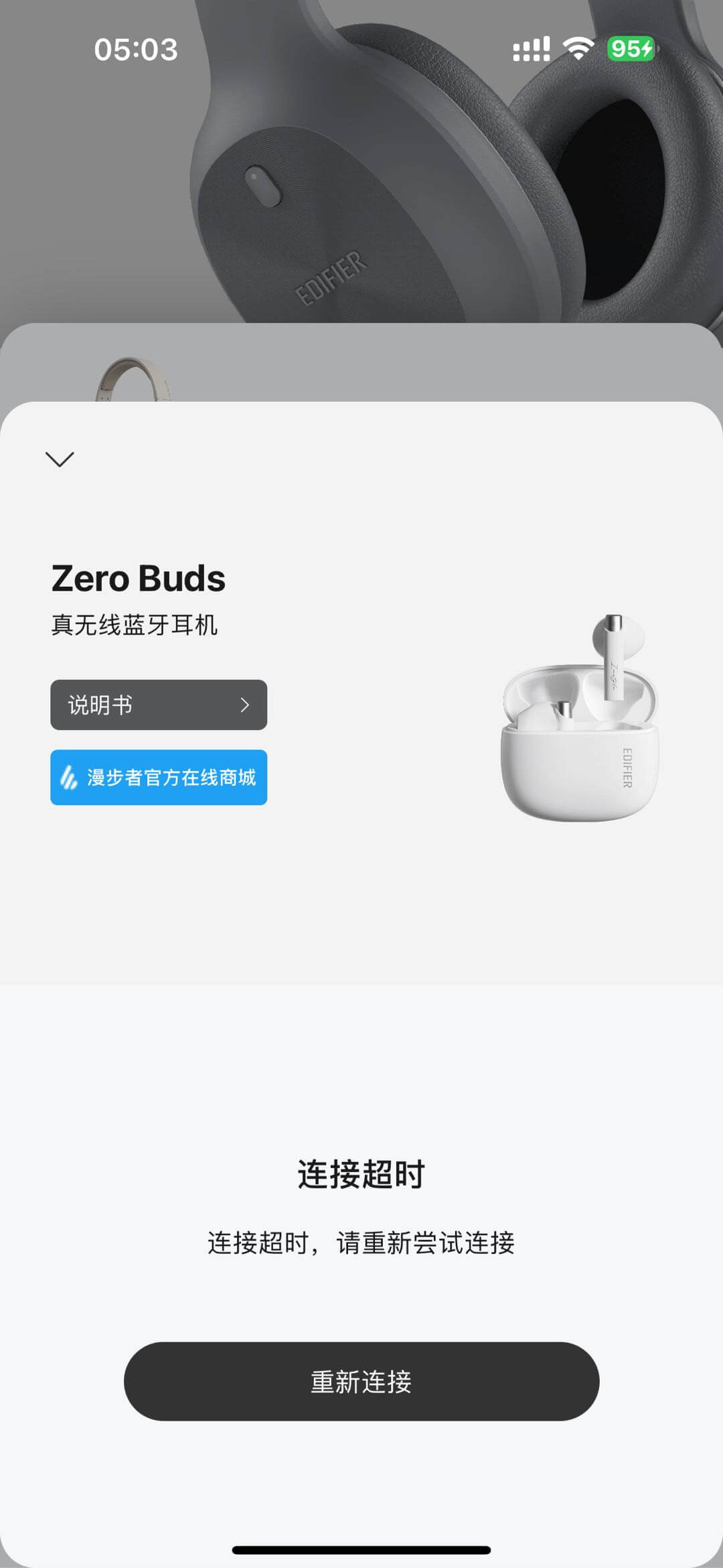This screenshot has width=723, height=1568.
Task: Tap the clock showing 05:03
Action: pos(135,47)
